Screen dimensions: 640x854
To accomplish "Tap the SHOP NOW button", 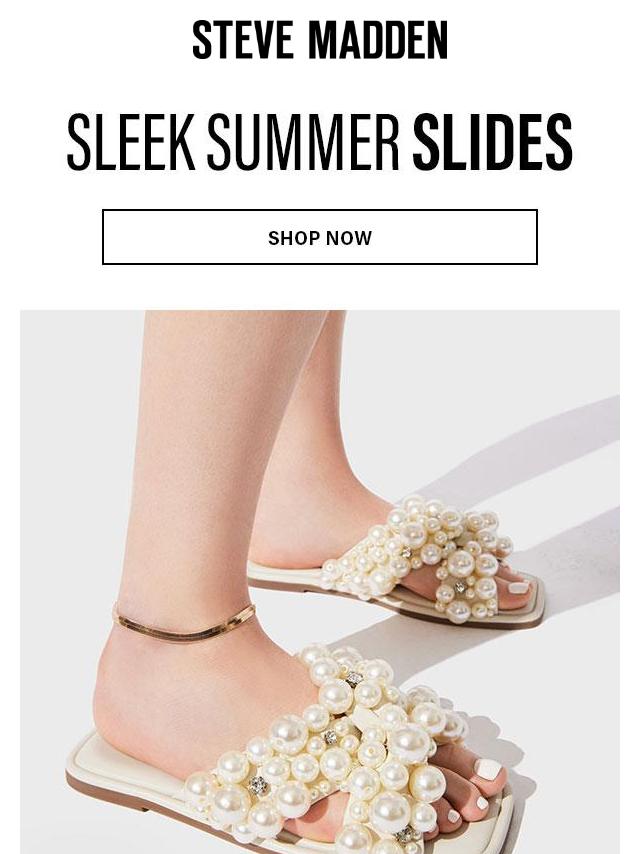I will coord(320,237).
